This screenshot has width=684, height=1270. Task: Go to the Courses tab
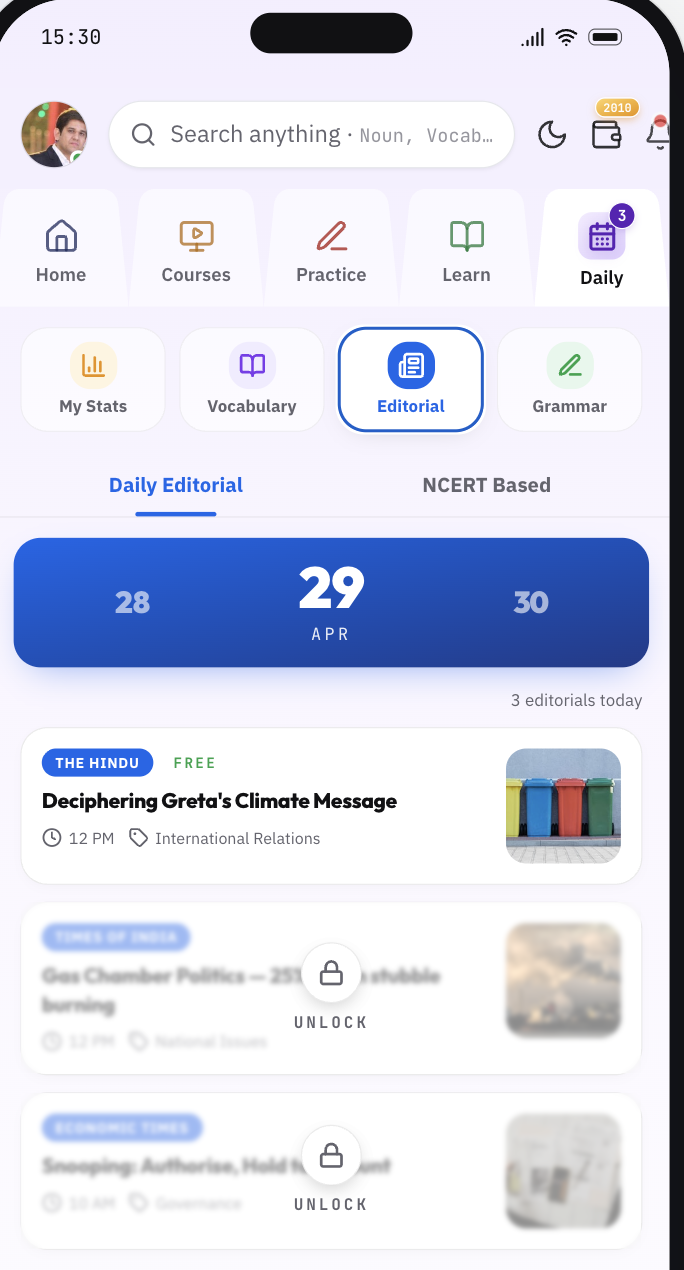(x=196, y=248)
